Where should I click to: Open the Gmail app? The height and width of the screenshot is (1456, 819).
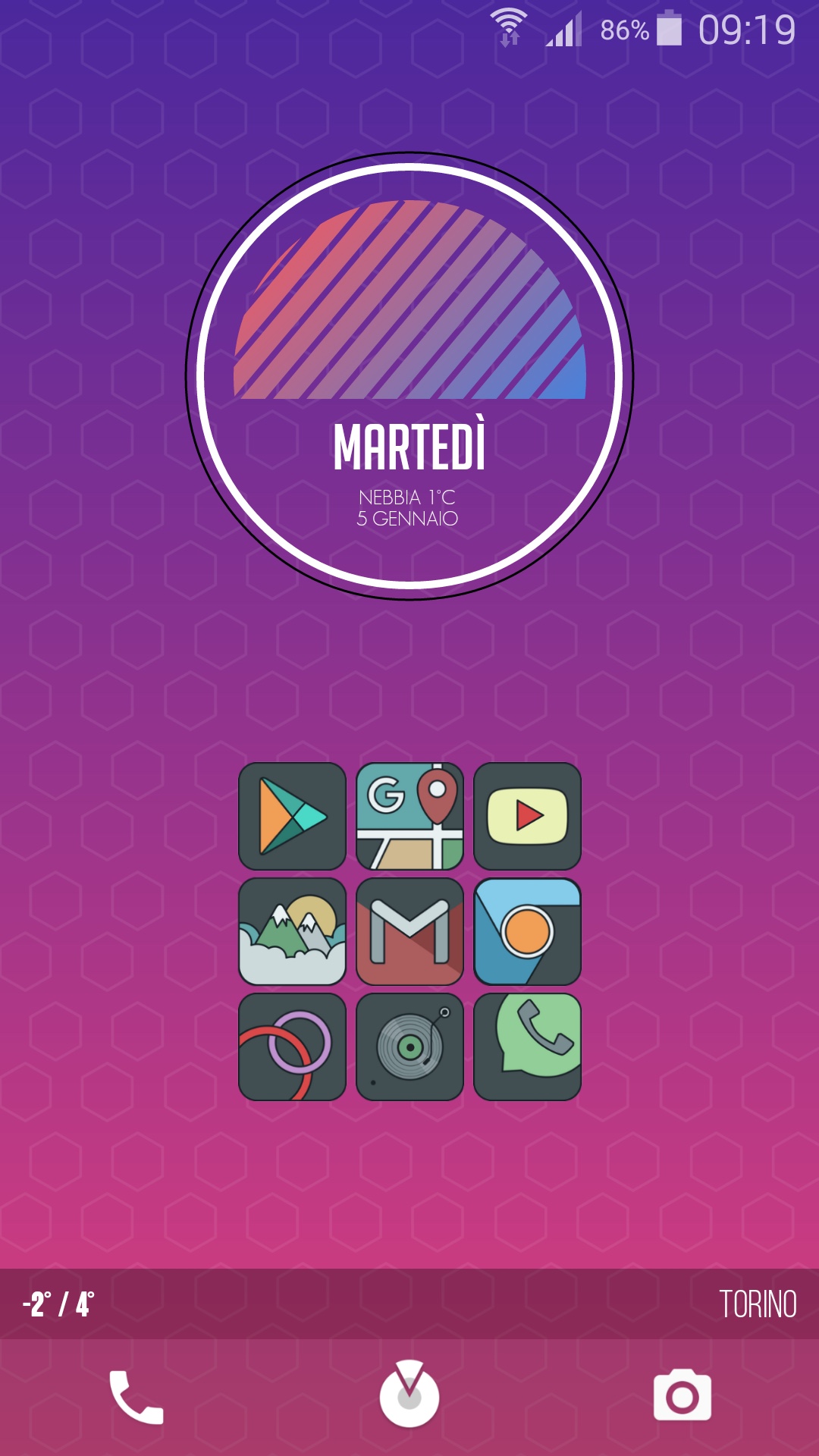[x=409, y=931]
